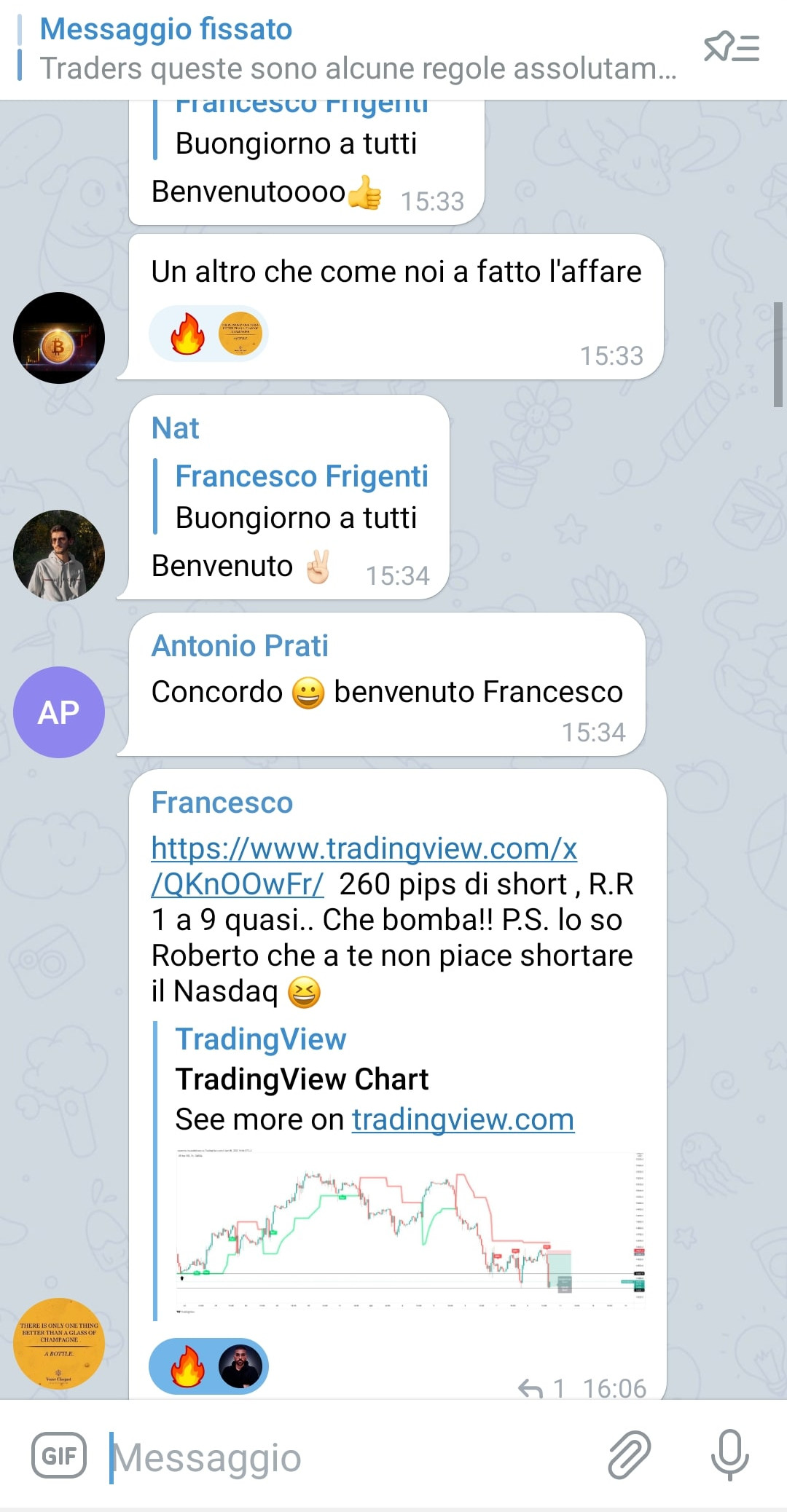Open Francesco's champagne avatar profile
The height and width of the screenshot is (1512, 787).
59,1343
